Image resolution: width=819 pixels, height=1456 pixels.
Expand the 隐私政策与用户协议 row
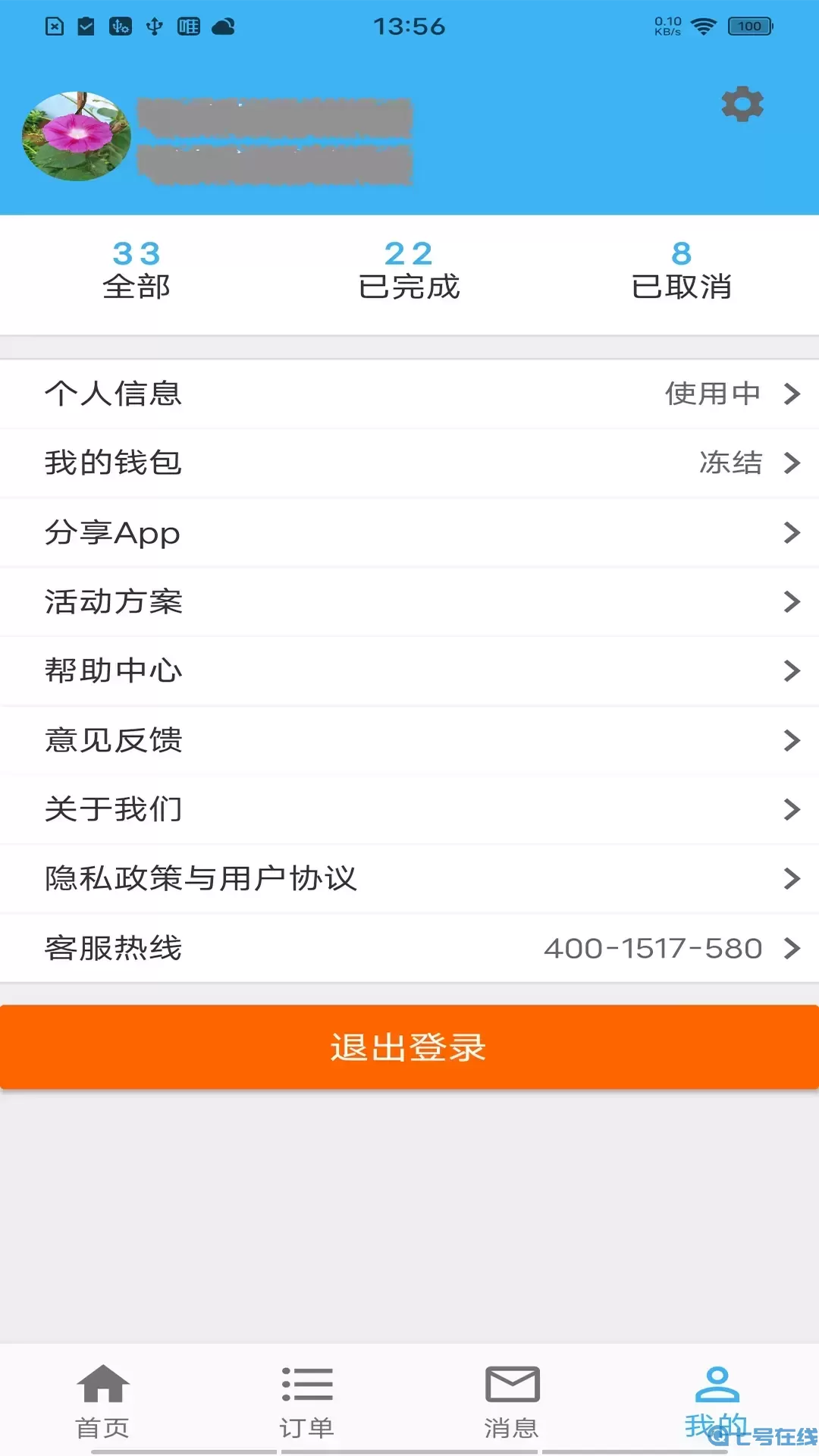409,878
